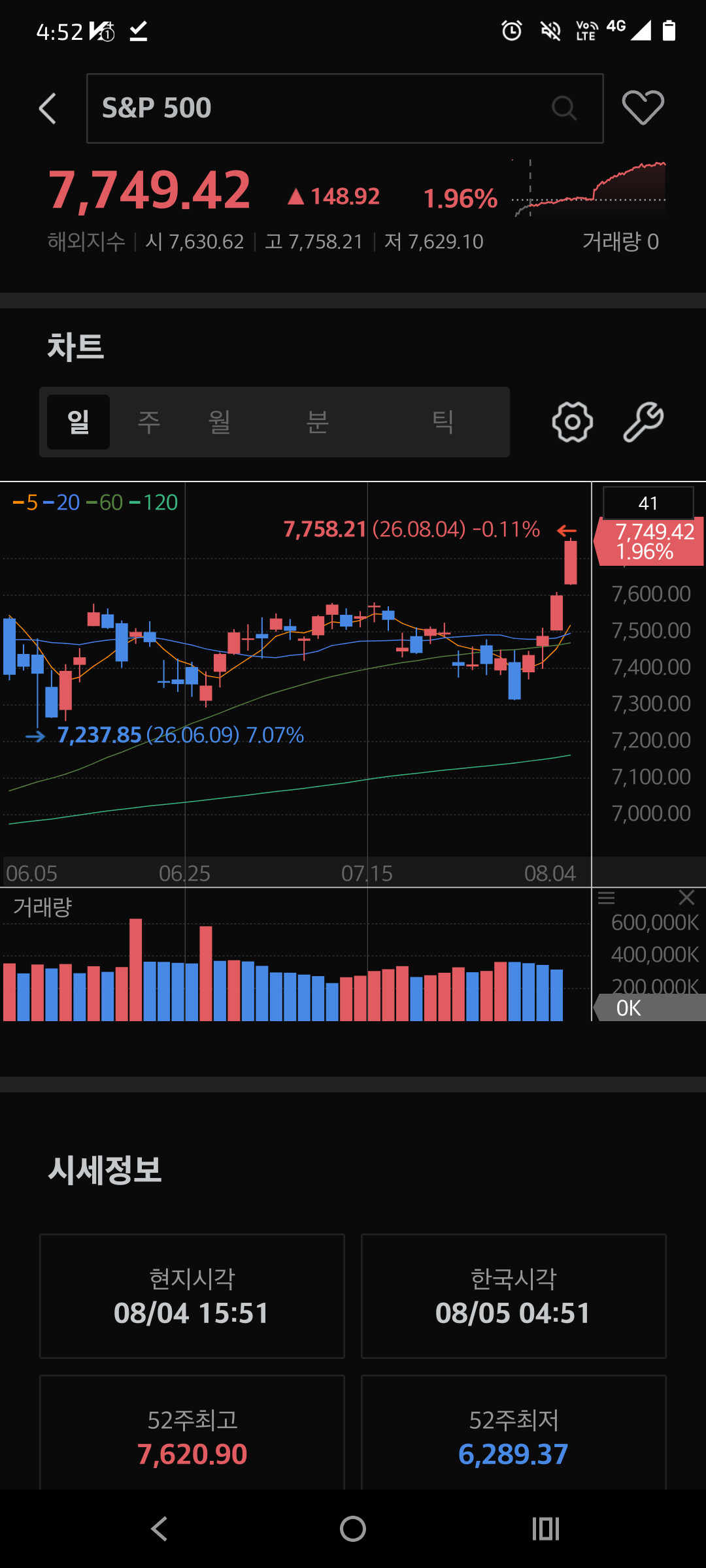Select the 일 (daily) chart tab

click(x=78, y=422)
